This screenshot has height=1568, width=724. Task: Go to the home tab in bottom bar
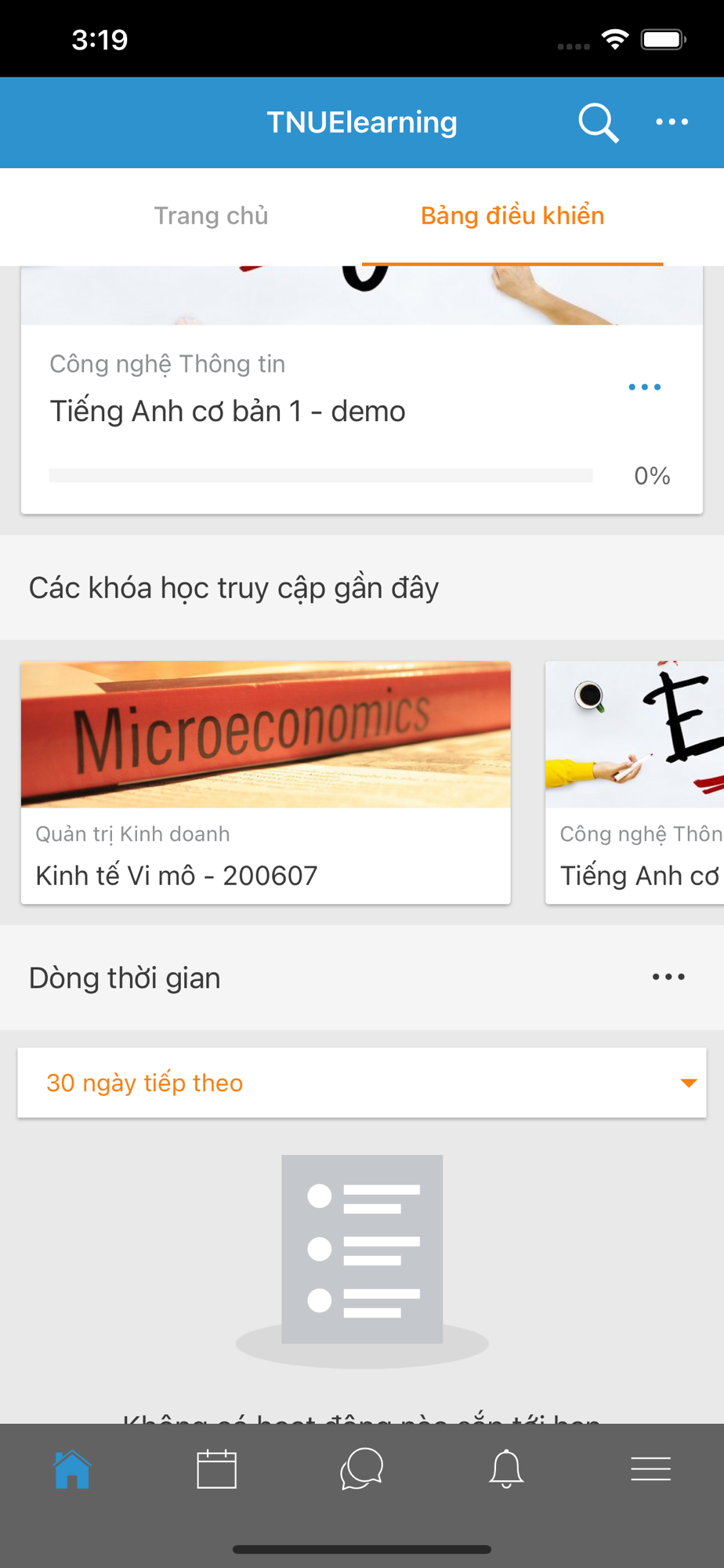click(x=72, y=1469)
